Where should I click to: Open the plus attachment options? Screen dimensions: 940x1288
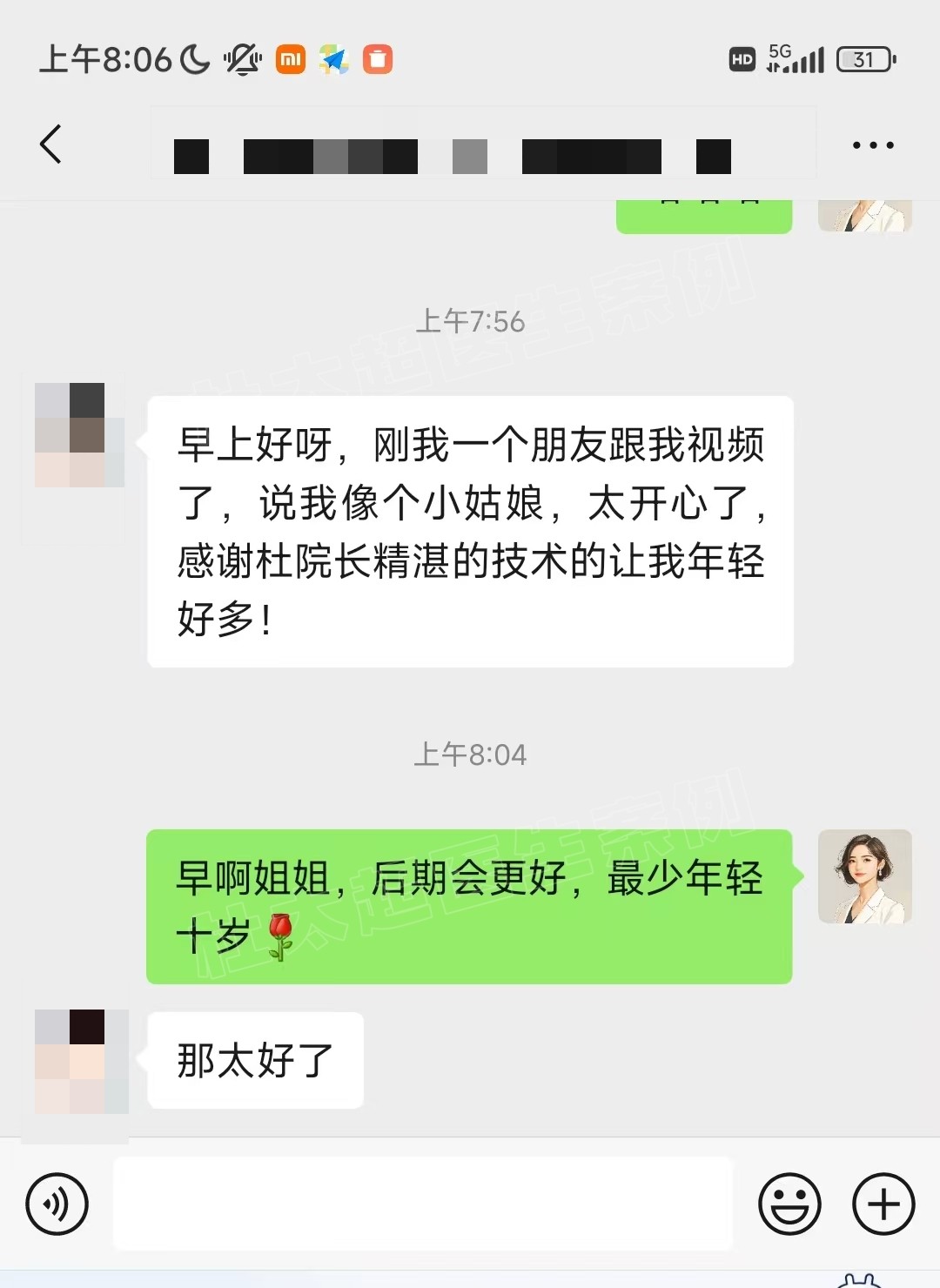(883, 1204)
